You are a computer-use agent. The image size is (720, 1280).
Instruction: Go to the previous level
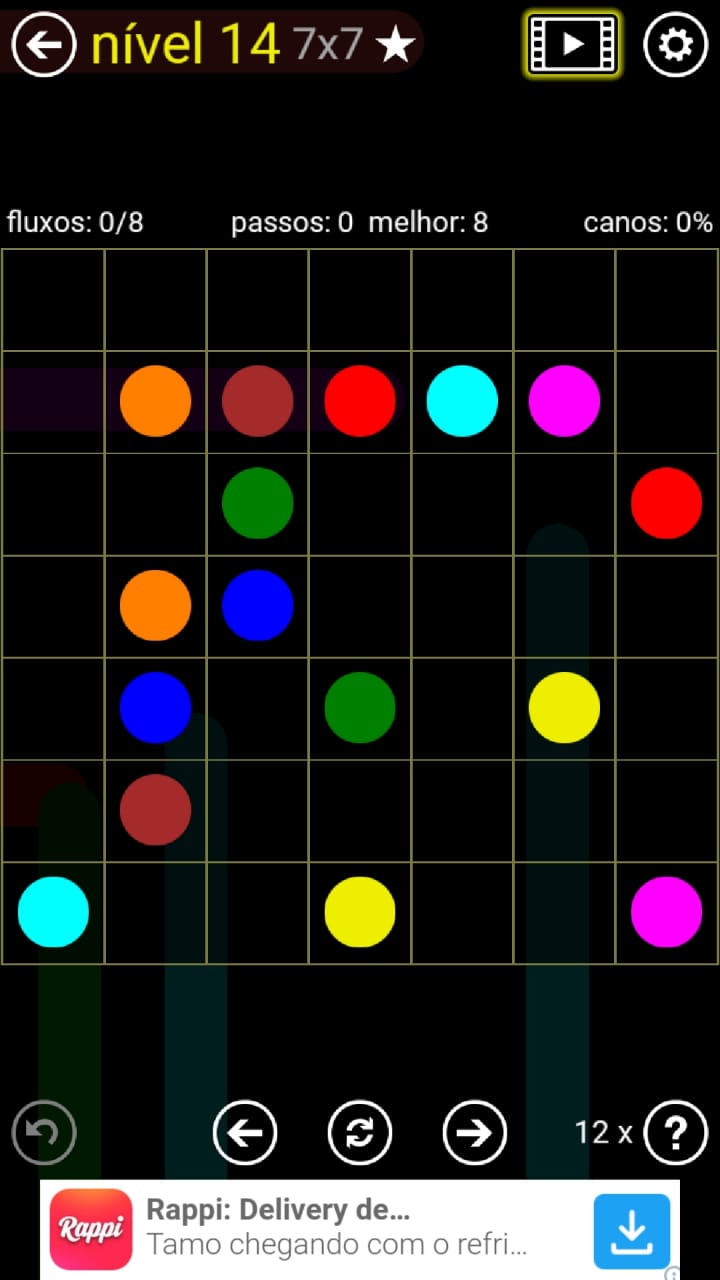point(245,1133)
